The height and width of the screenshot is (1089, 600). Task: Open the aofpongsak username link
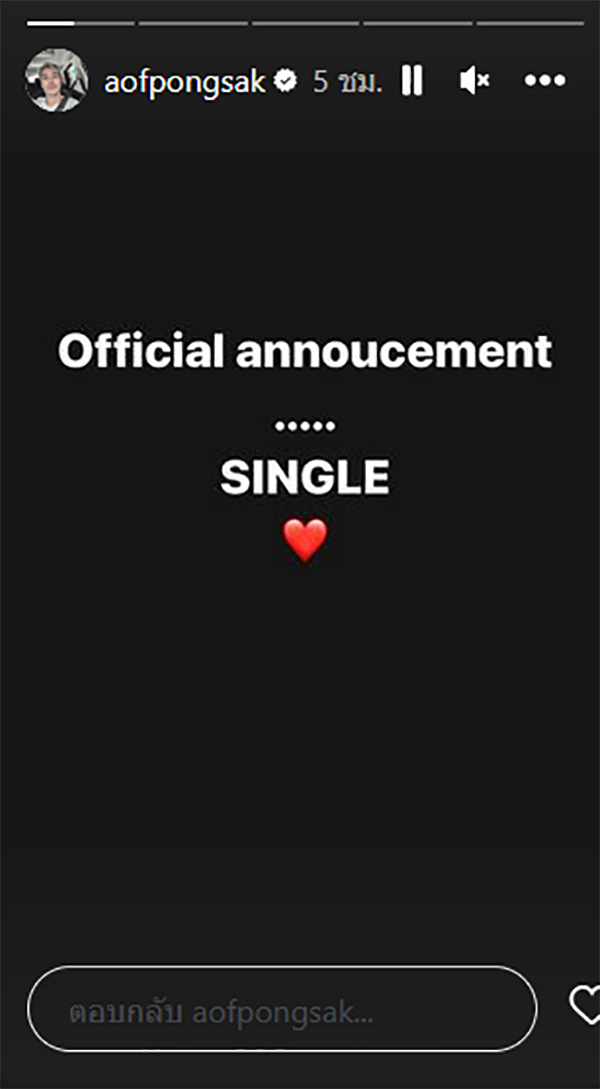(x=184, y=81)
